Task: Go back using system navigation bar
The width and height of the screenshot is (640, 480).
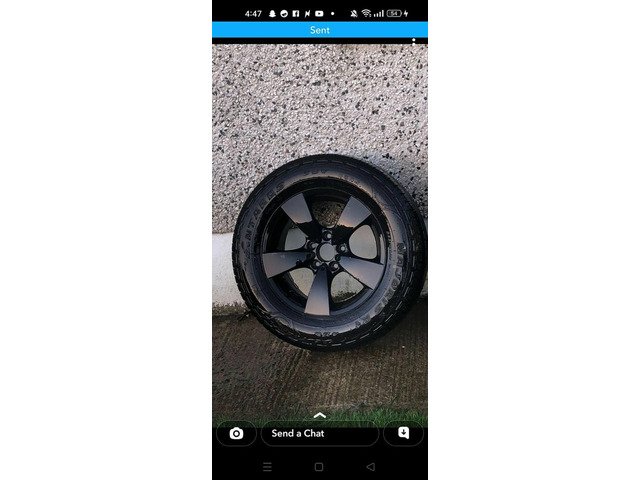Action: pos(370,466)
